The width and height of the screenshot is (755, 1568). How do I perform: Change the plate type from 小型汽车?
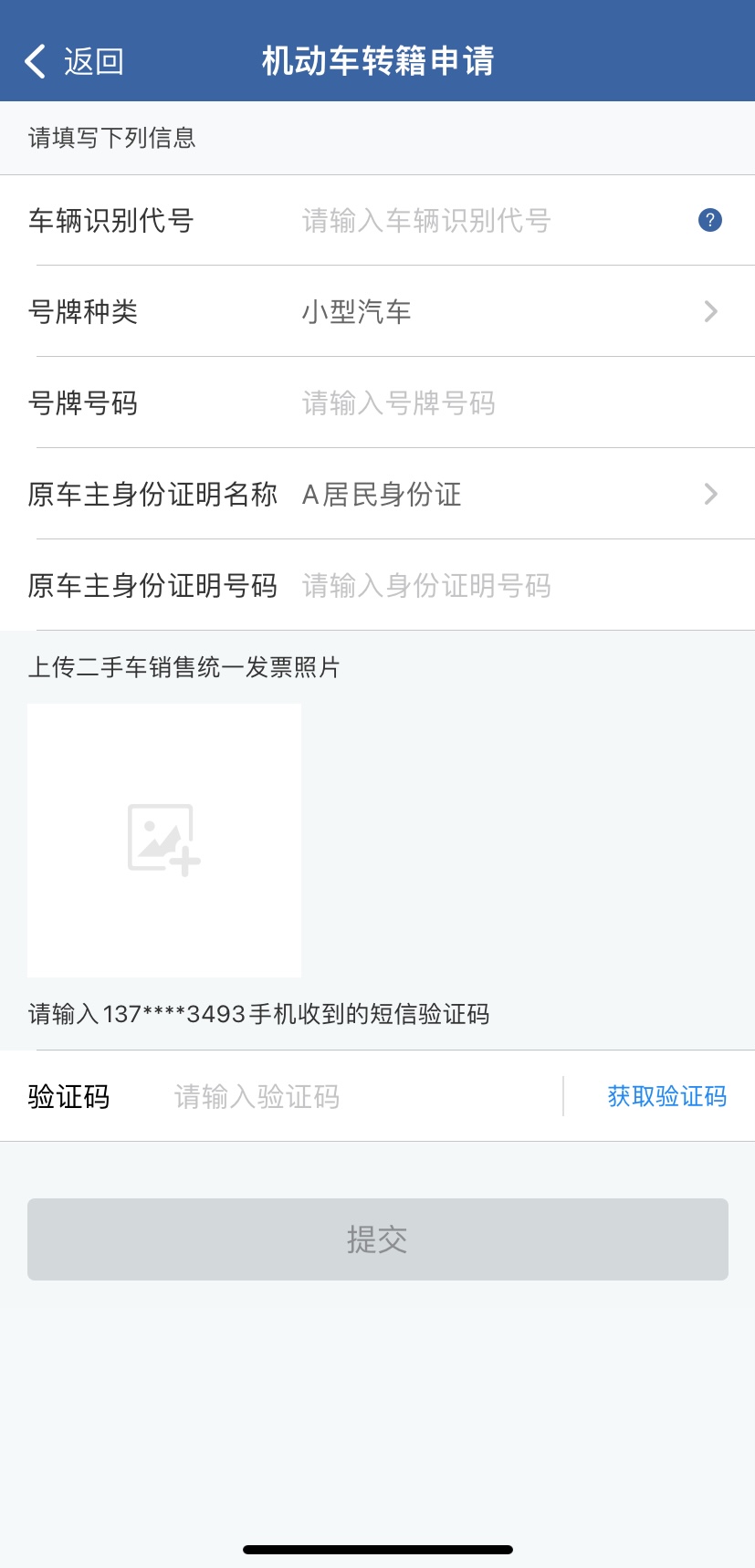coord(356,311)
